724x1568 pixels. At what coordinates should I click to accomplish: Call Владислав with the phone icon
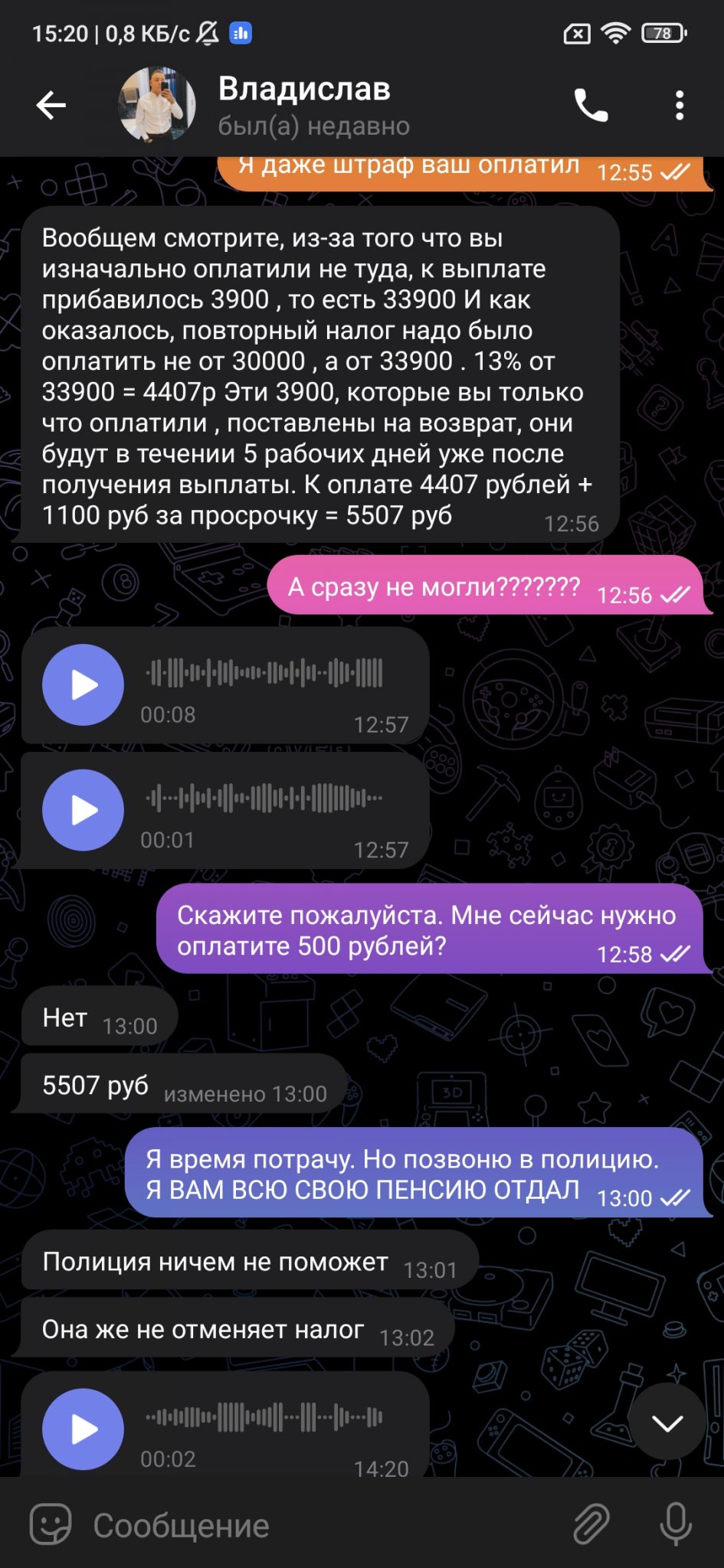click(591, 105)
